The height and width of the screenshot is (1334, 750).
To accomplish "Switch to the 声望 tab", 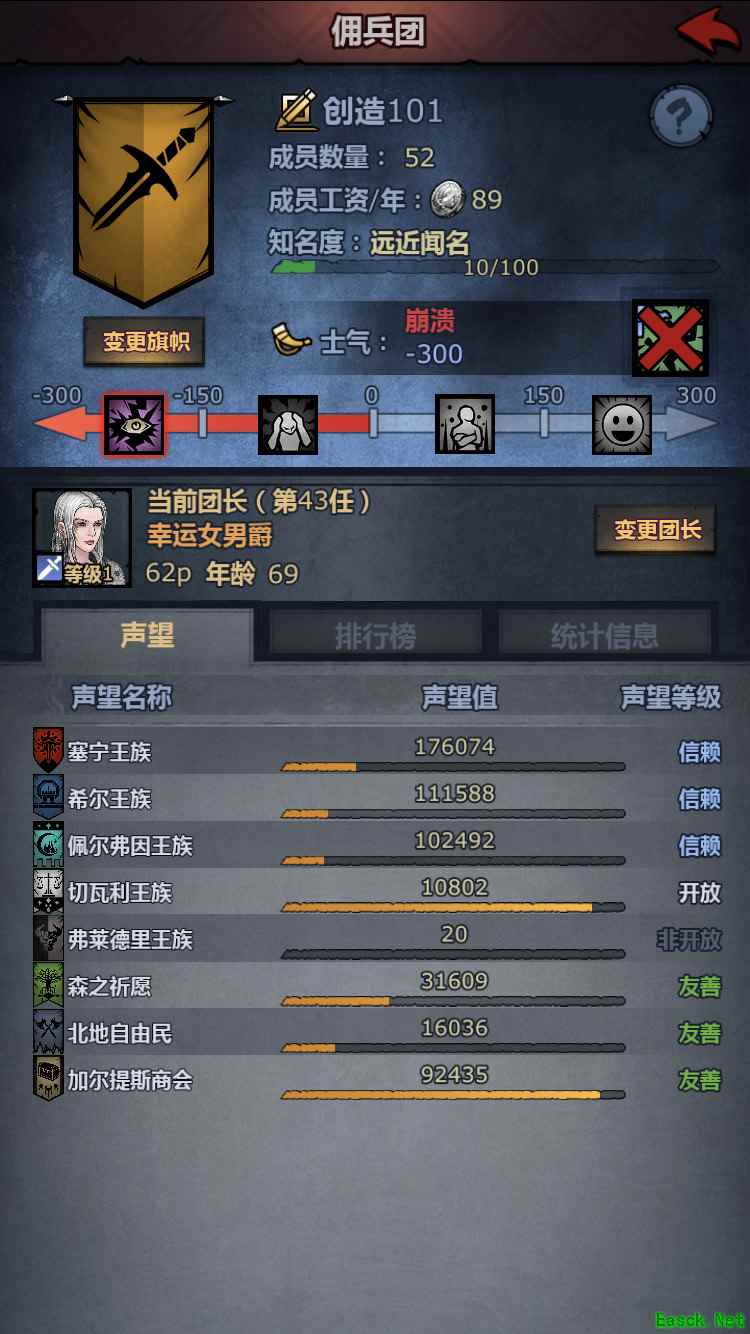I will [x=146, y=635].
